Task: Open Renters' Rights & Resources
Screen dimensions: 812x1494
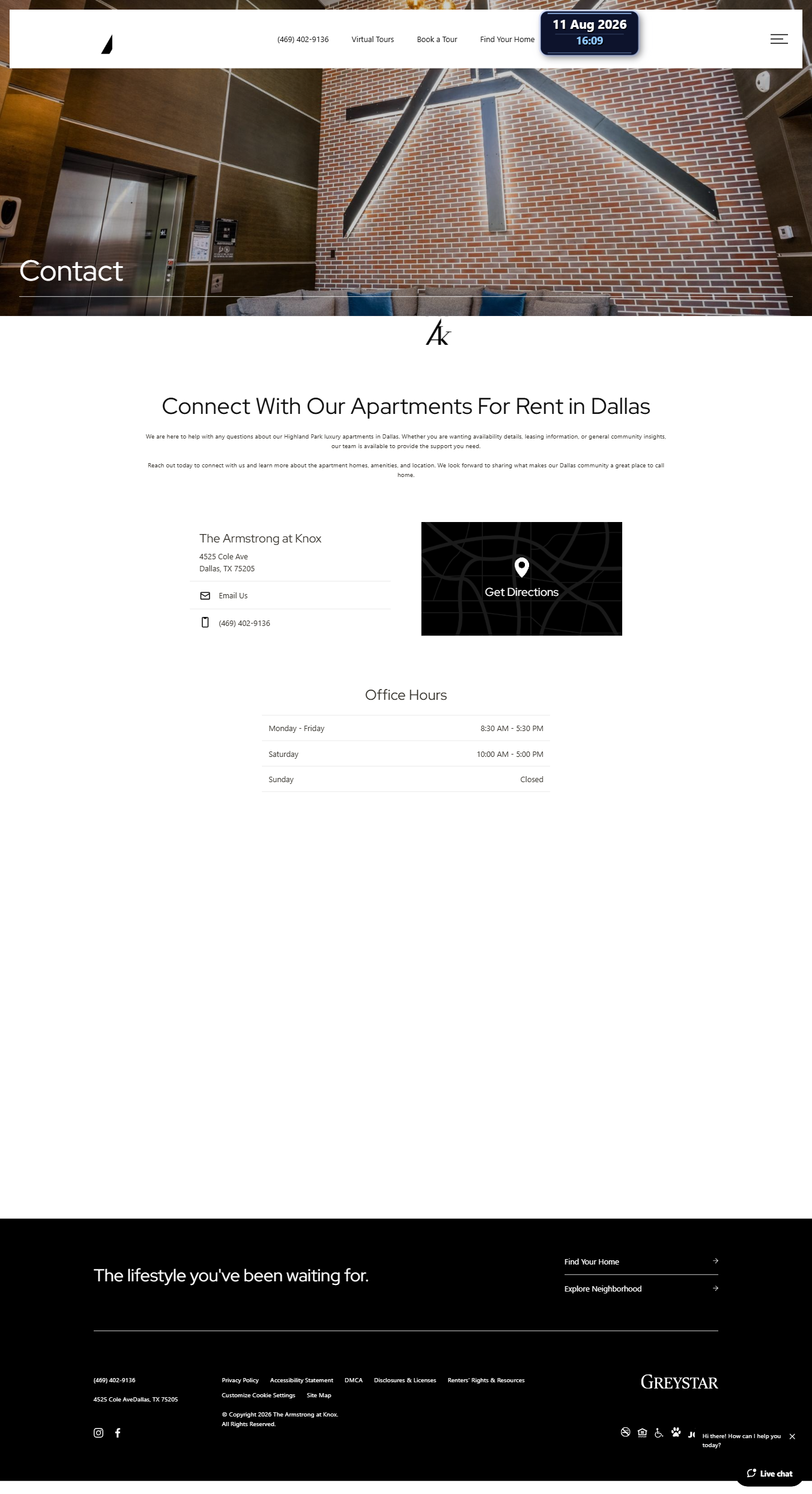Action: 486,1380
